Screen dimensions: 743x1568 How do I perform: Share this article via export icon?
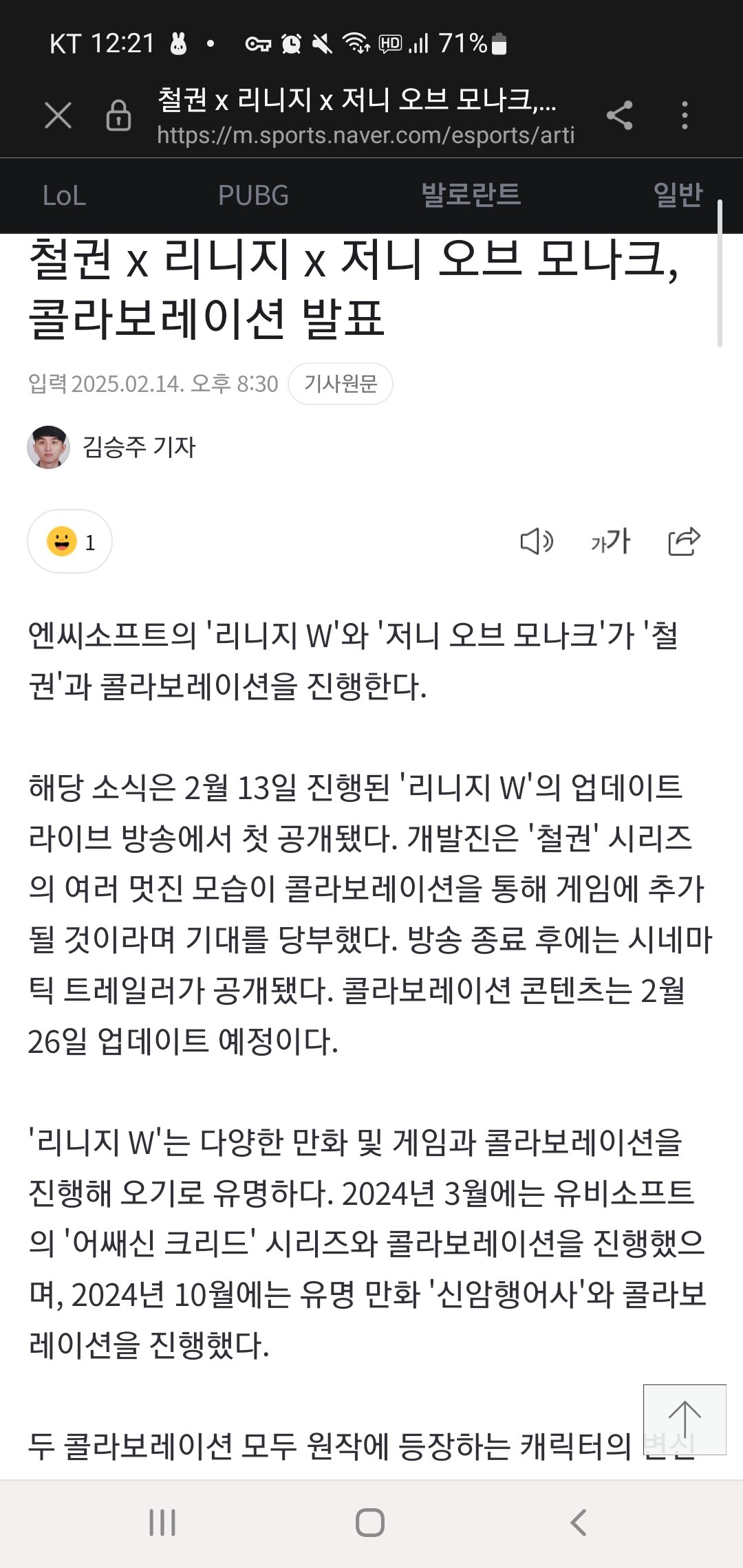pyautogui.click(x=684, y=541)
